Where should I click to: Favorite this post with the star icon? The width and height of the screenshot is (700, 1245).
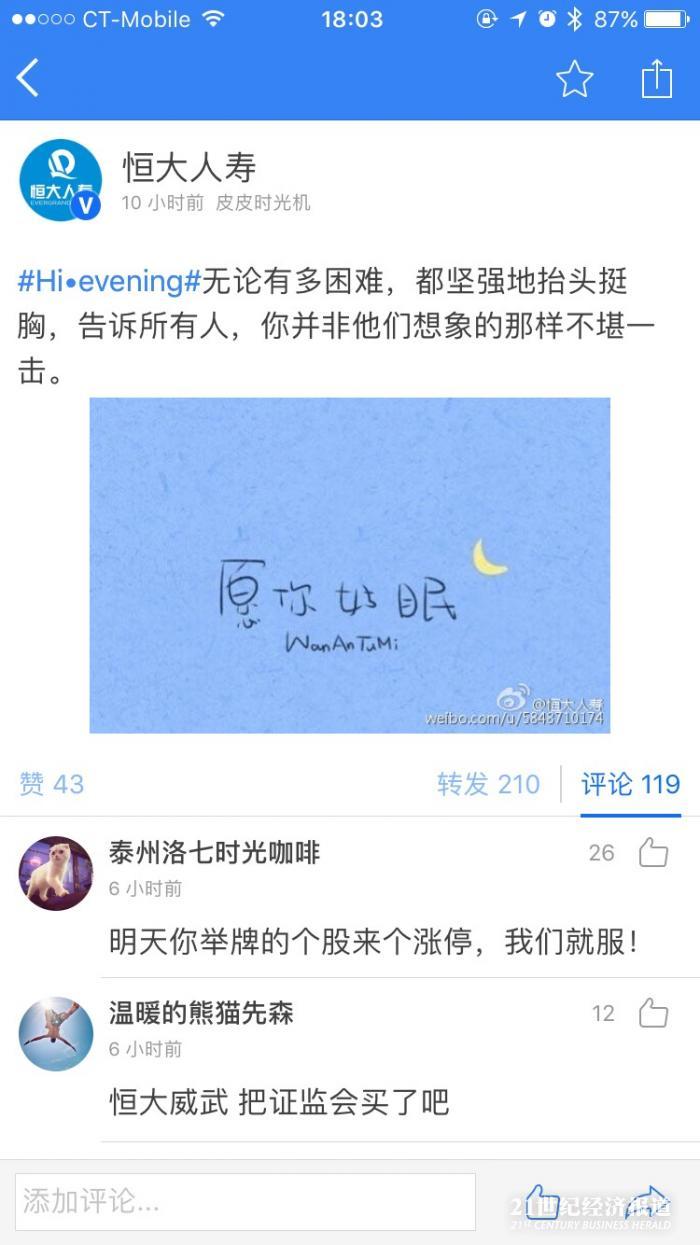tap(574, 79)
